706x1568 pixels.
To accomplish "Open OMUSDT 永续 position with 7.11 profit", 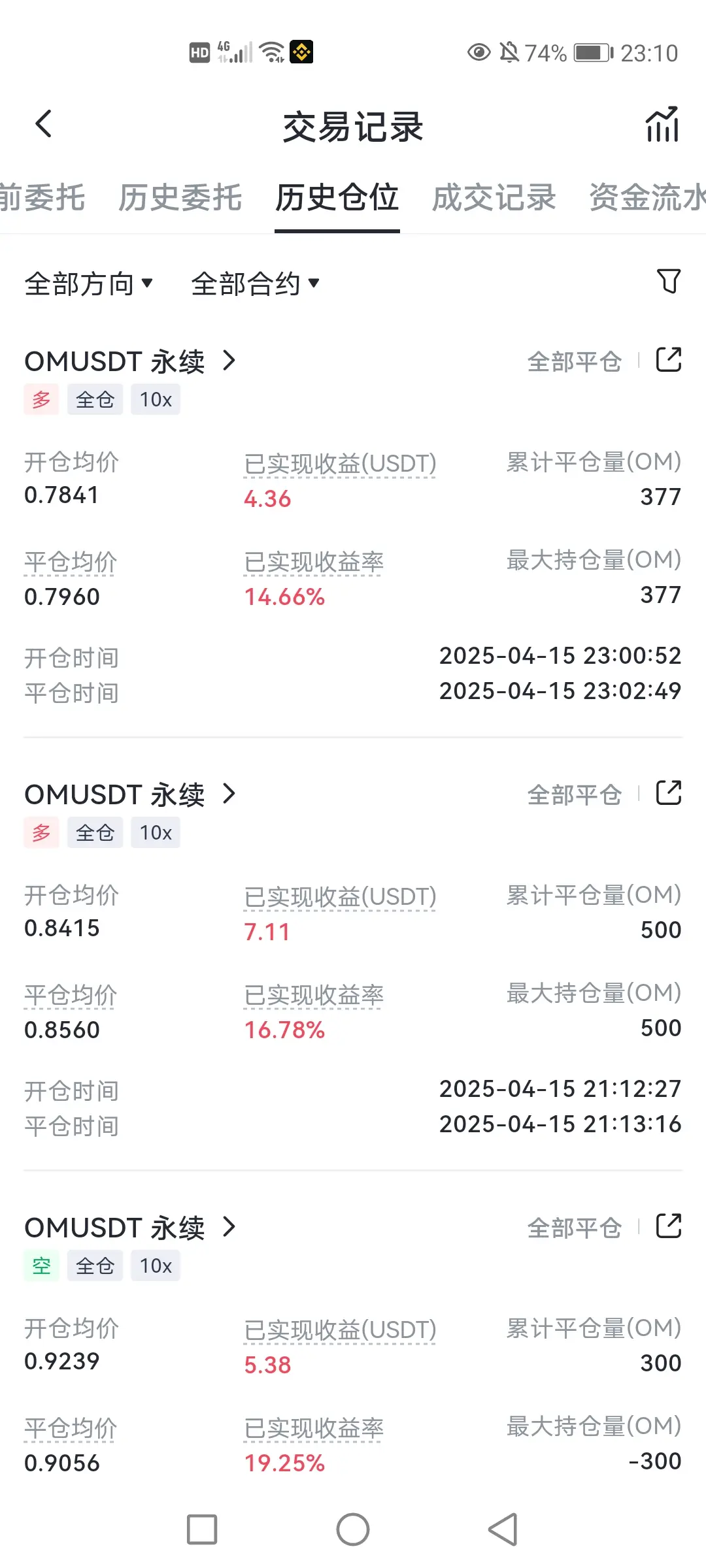I will [129, 794].
